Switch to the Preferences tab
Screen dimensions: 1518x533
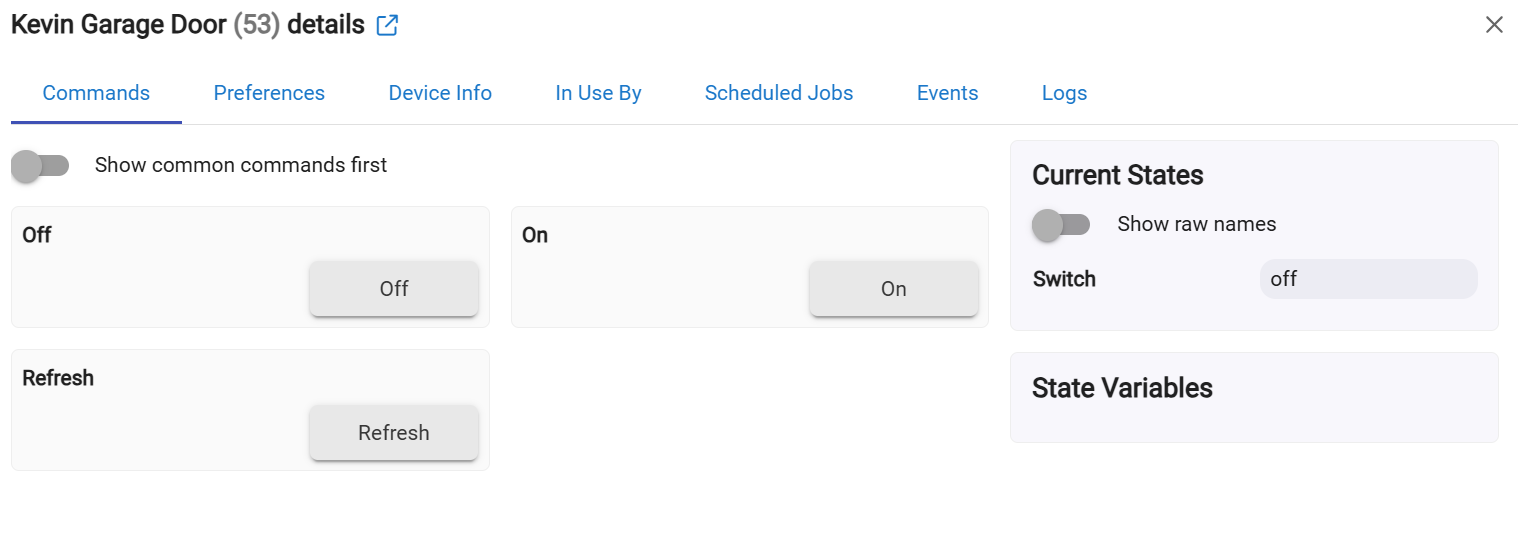pyautogui.click(x=269, y=93)
